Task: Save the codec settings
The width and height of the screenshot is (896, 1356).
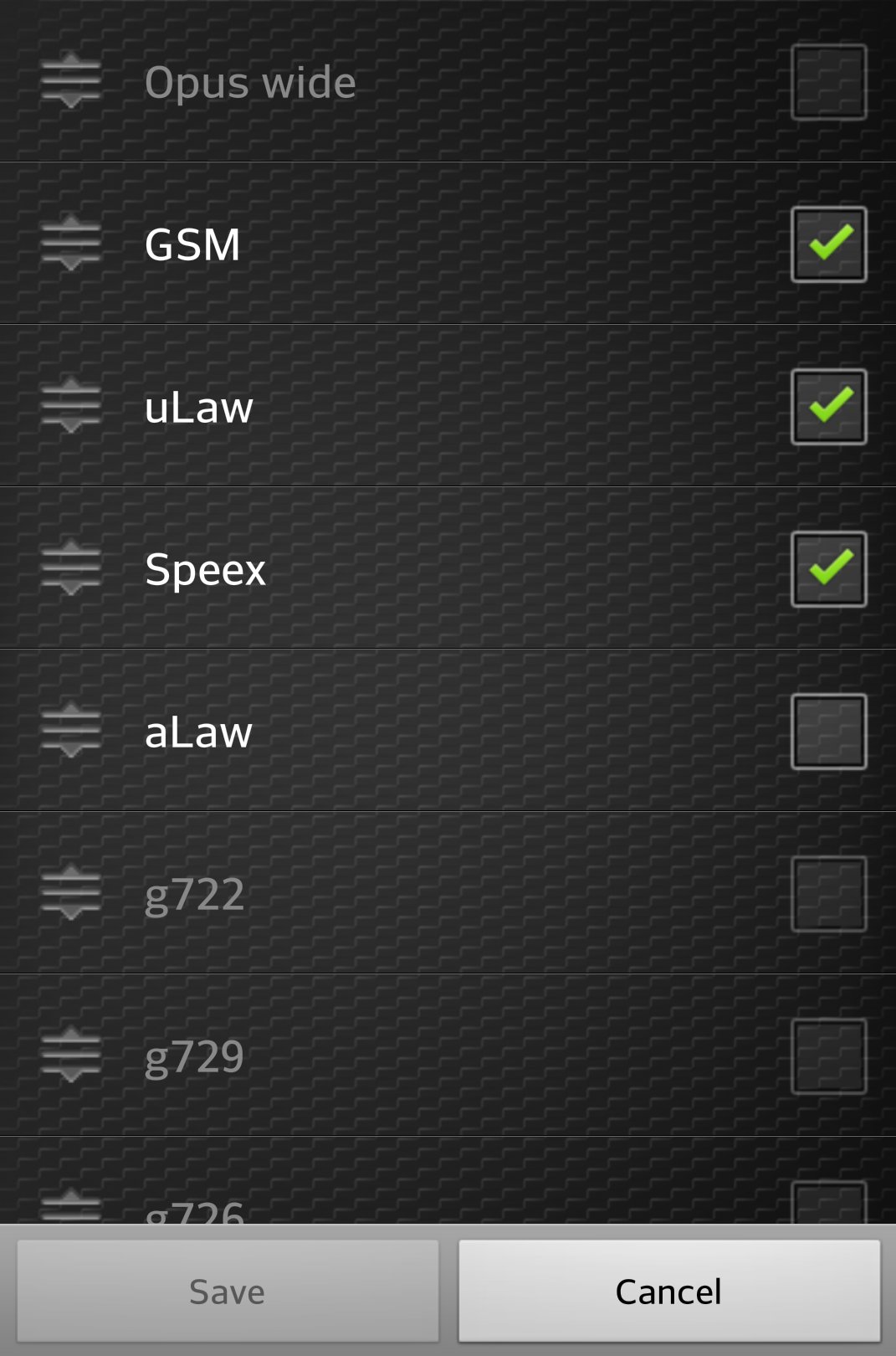Action: click(x=228, y=1291)
